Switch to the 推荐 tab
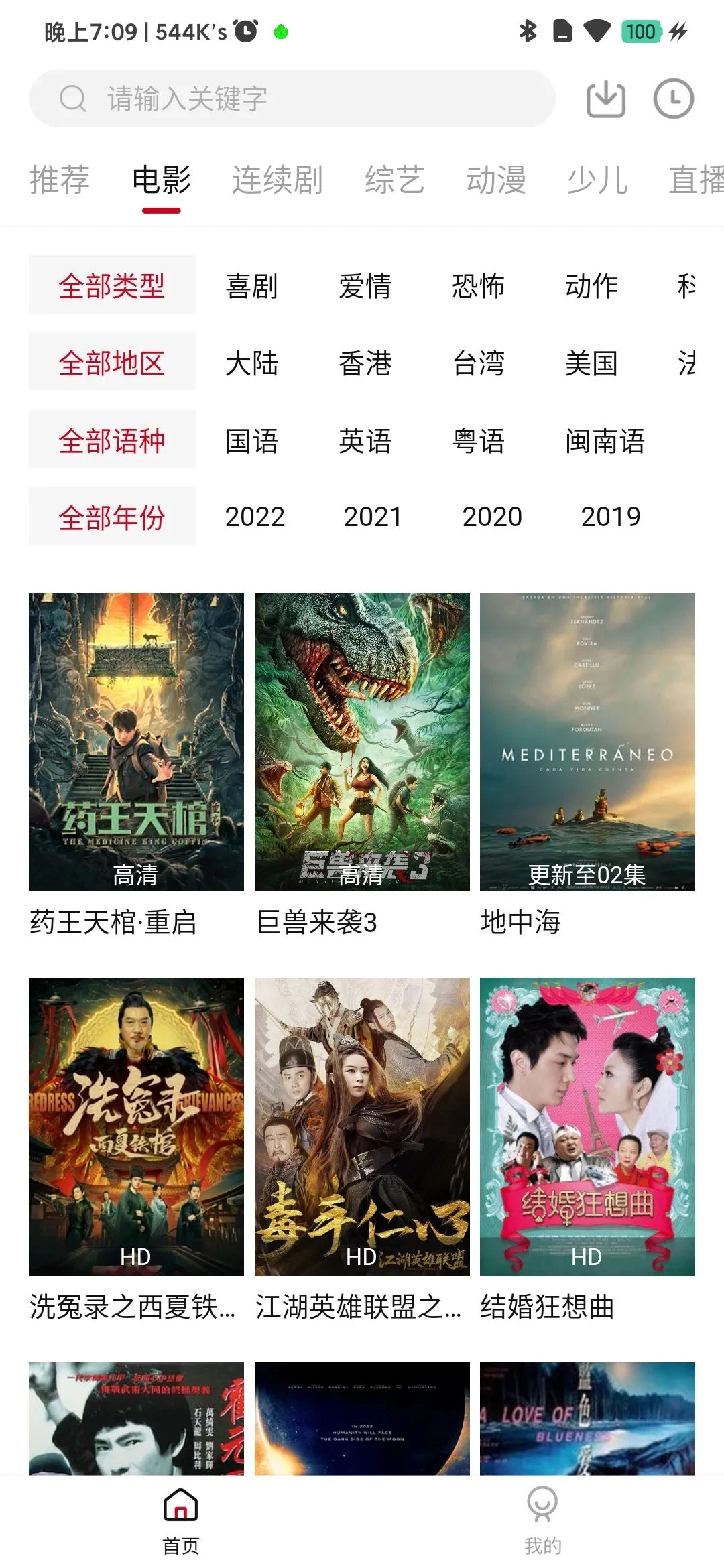 click(60, 180)
